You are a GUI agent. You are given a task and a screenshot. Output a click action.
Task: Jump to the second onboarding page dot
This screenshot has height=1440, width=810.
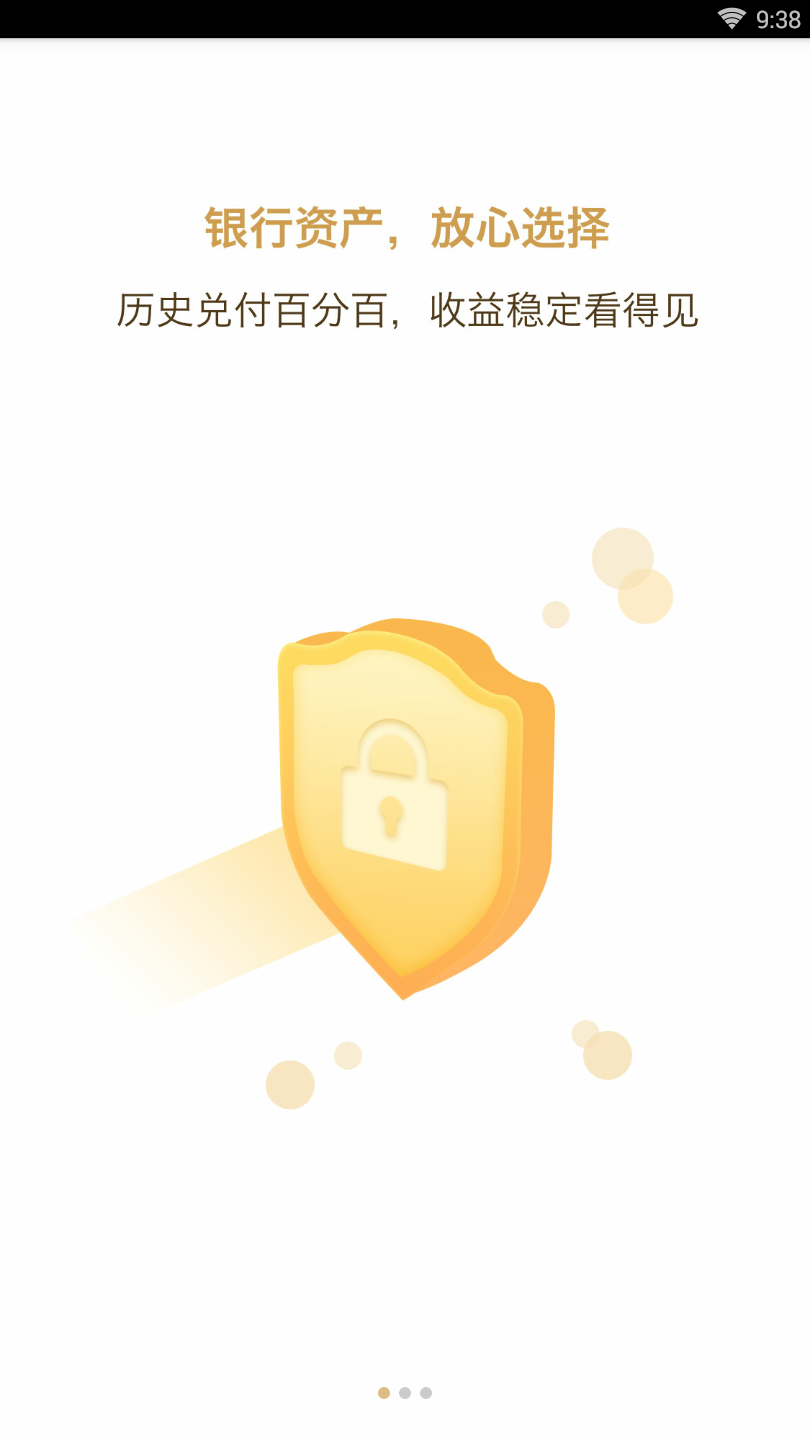pyautogui.click(x=405, y=1393)
